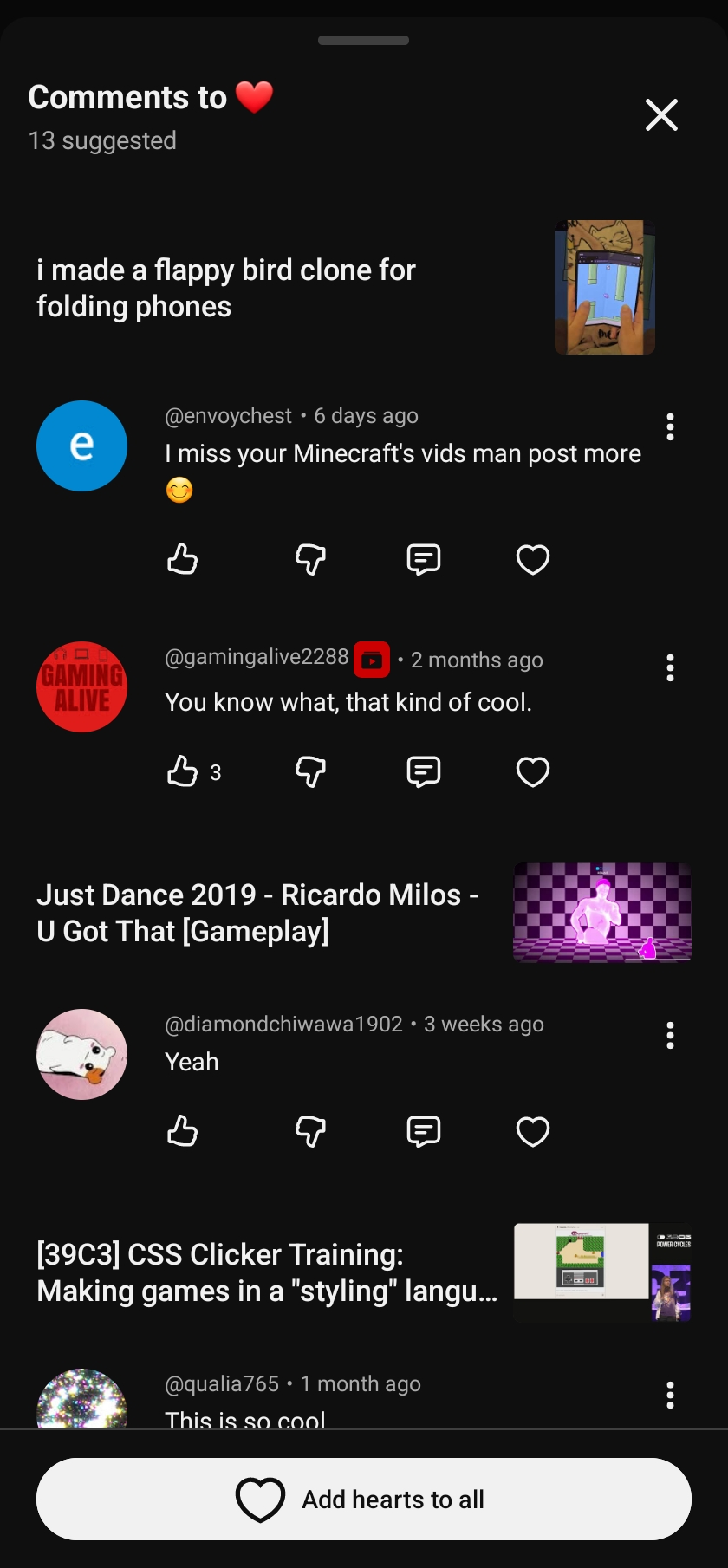Like @diamondchiwawa1902's Yeah comment
The image size is (728, 1568).
[182, 1131]
